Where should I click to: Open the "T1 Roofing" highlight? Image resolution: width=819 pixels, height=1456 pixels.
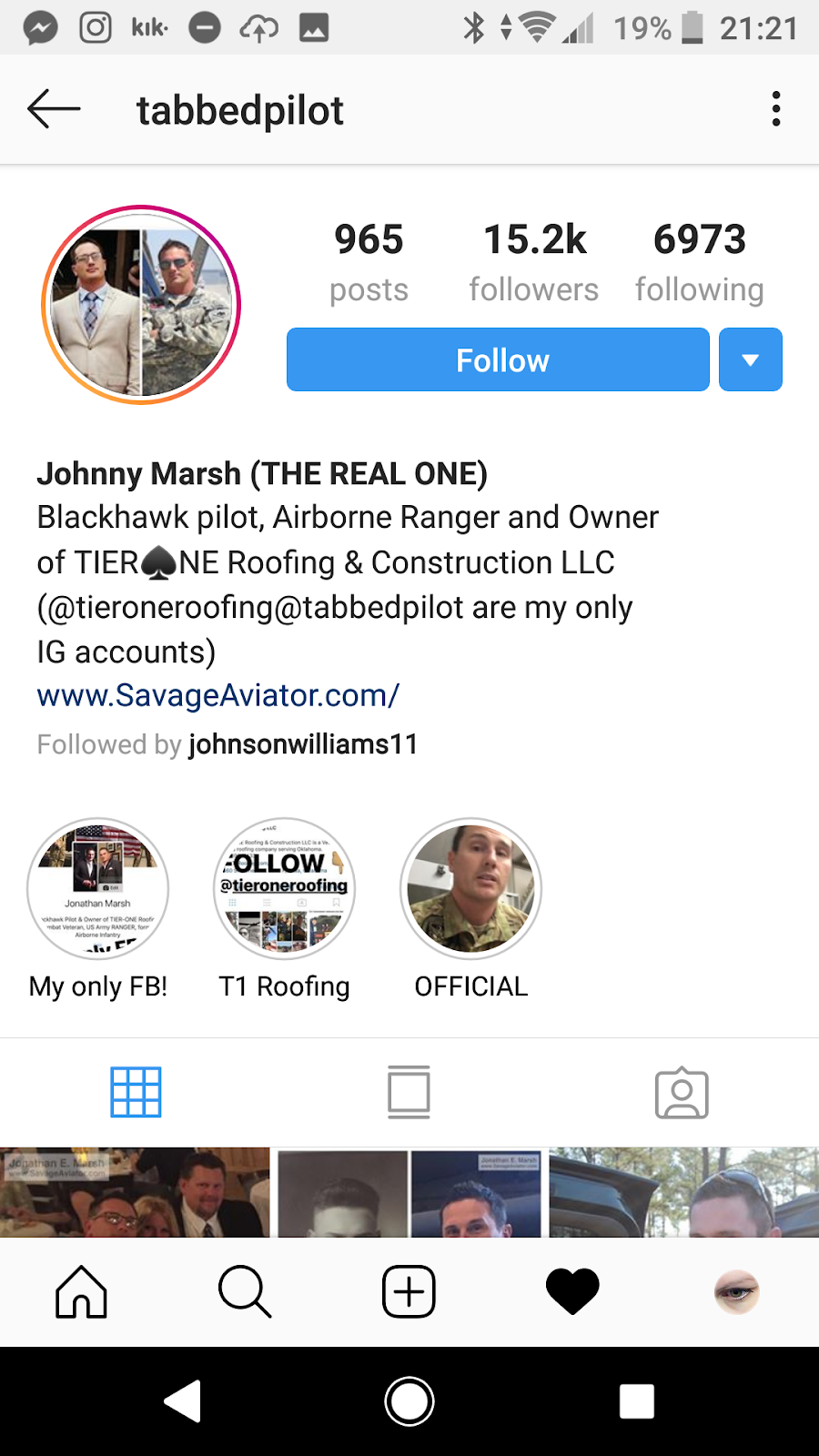pos(285,889)
